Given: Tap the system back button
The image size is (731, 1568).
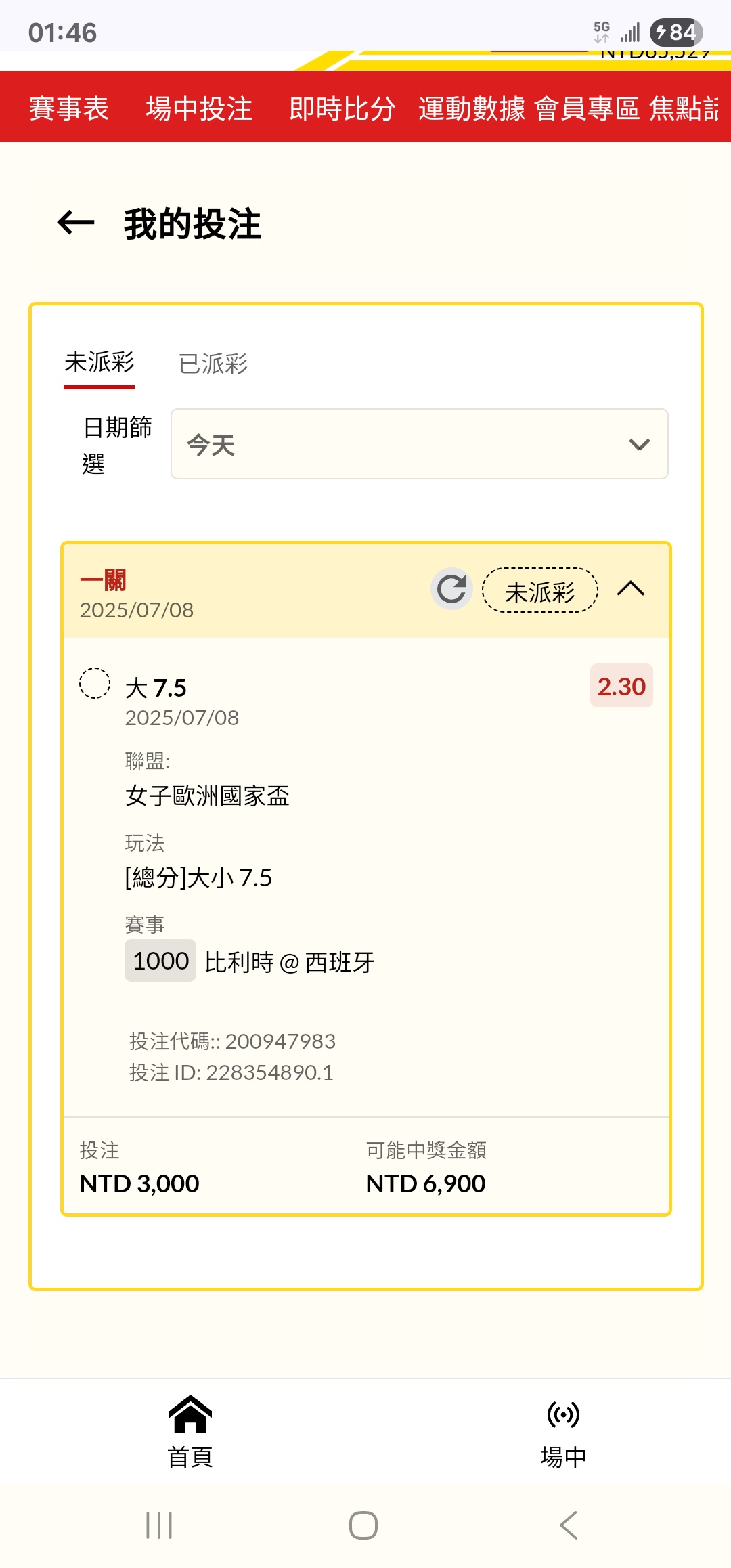Looking at the screenshot, I should pos(569,1525).
